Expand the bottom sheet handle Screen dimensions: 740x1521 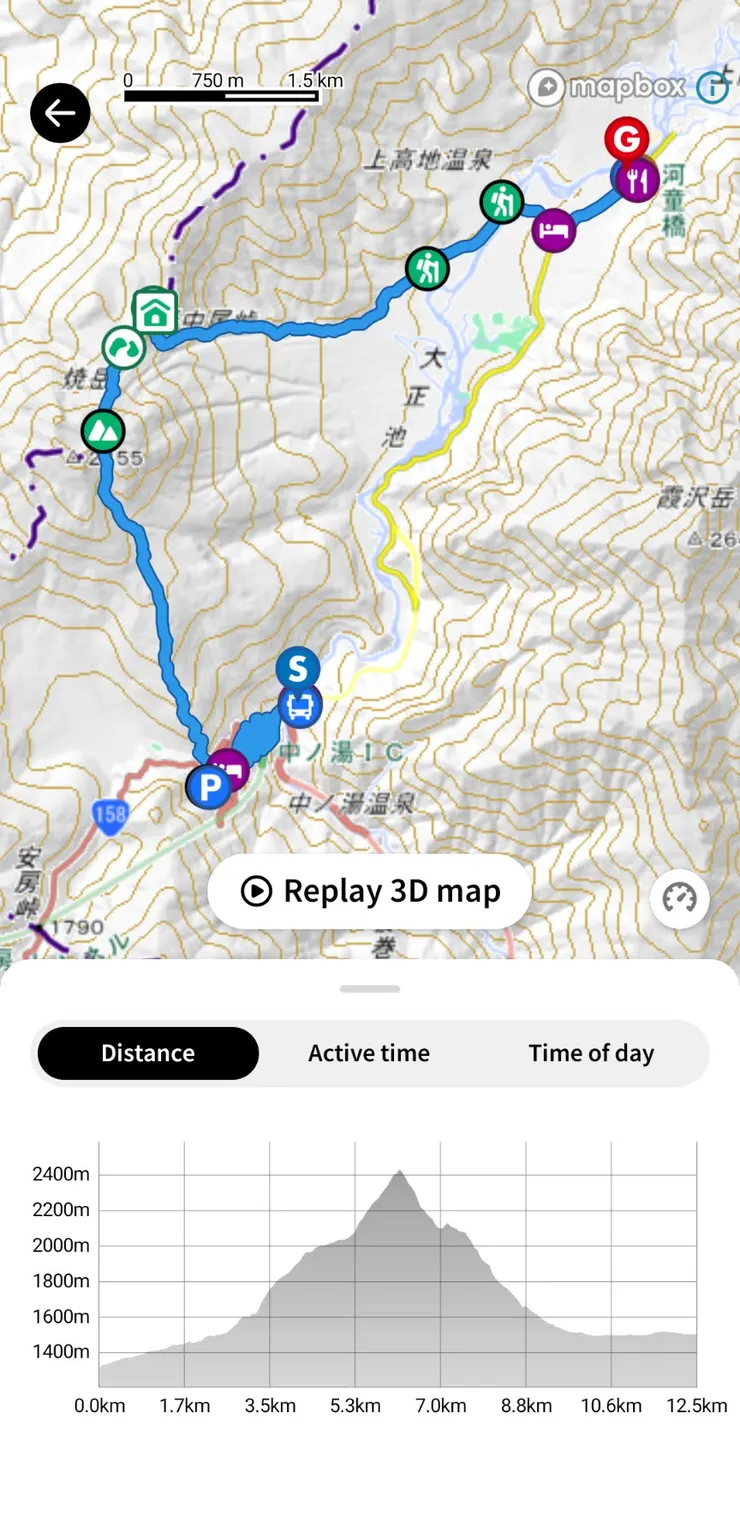370,989
